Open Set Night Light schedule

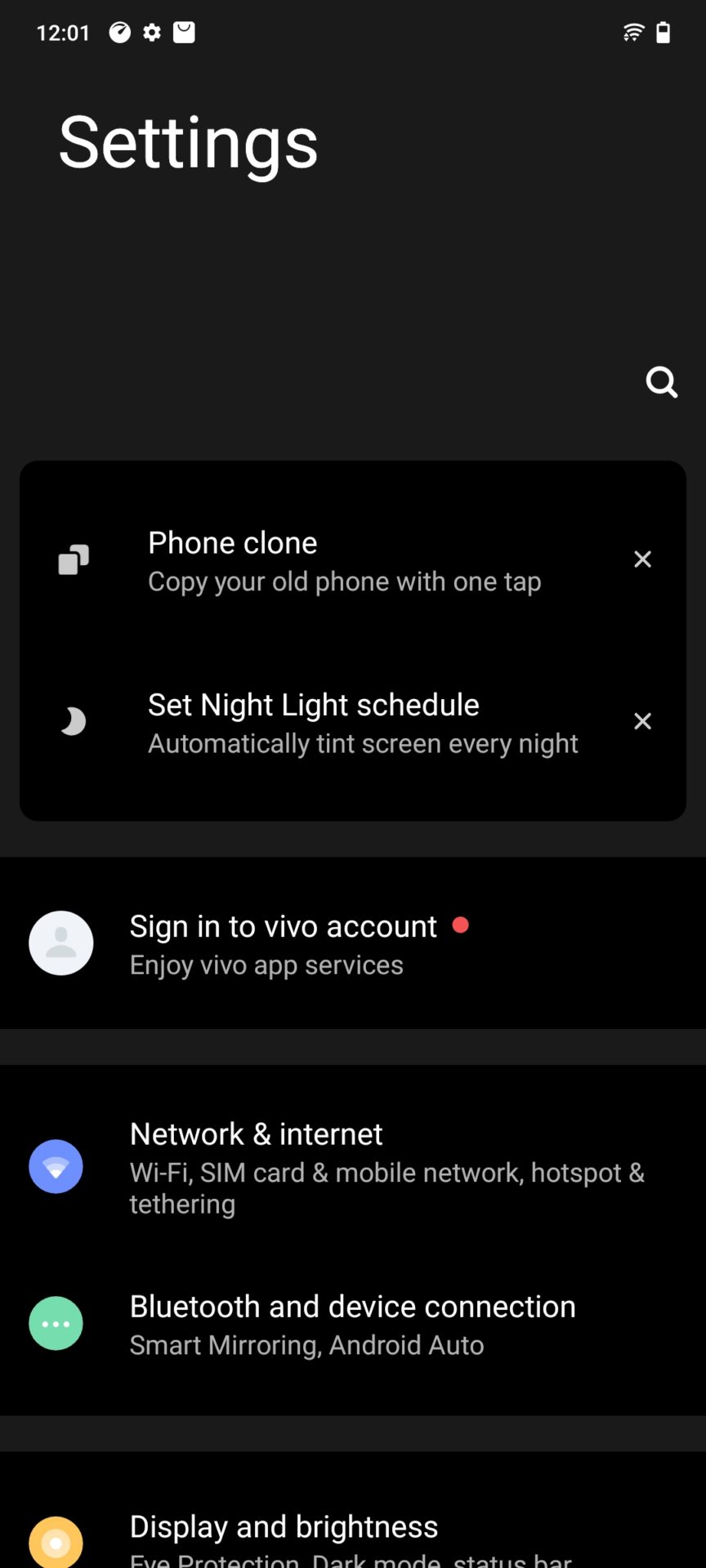[362, 723]
